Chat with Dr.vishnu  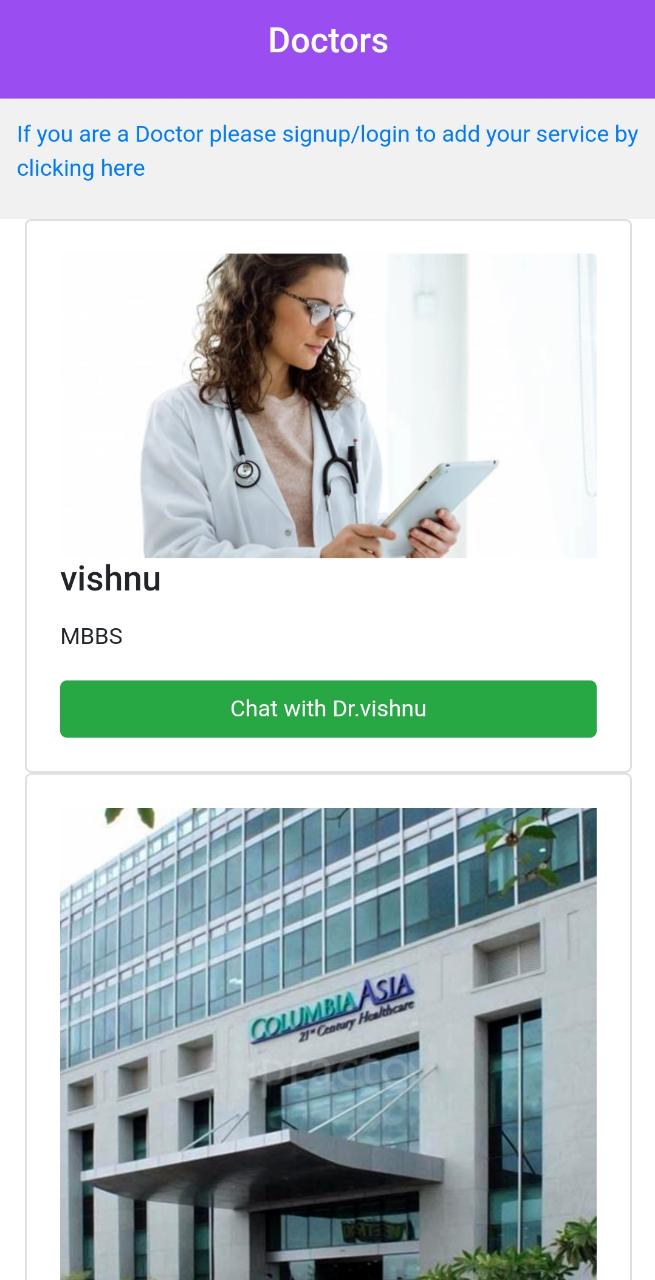point(328,709)
